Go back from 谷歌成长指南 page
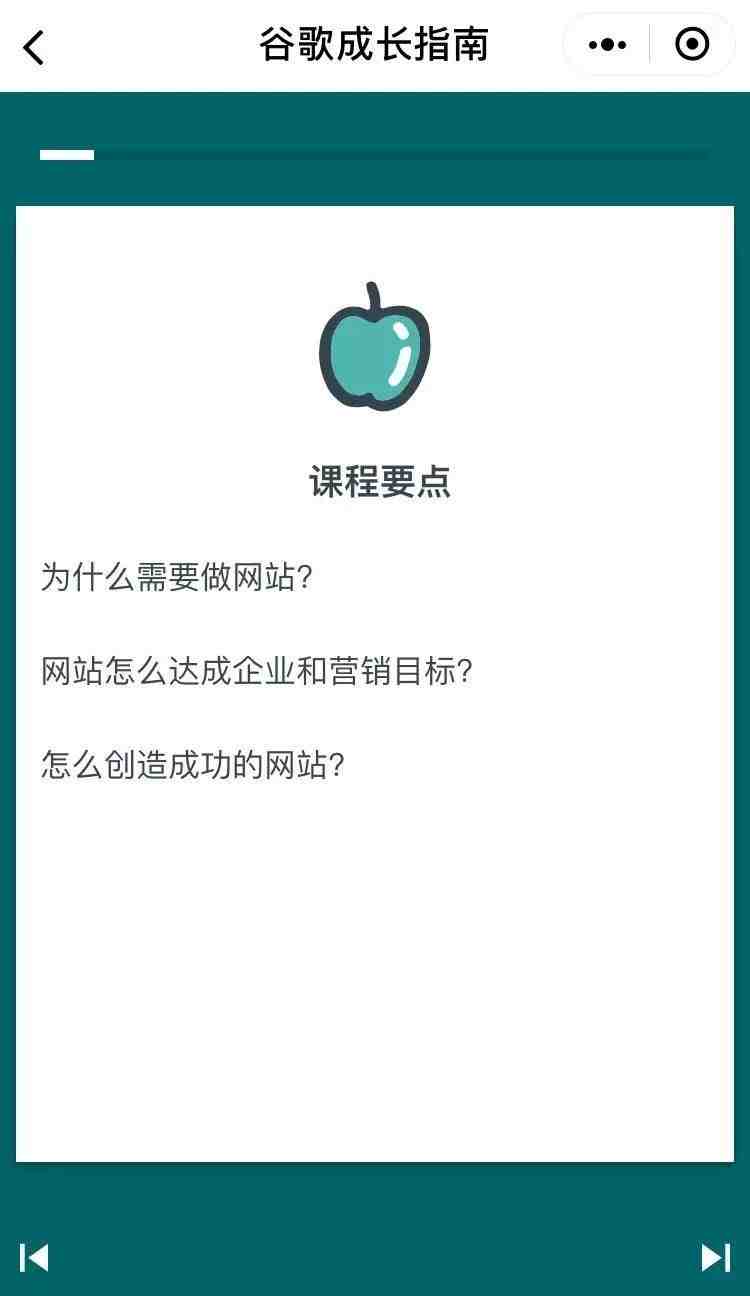The height and width of the screenshot is (1296, 750). 34,47
